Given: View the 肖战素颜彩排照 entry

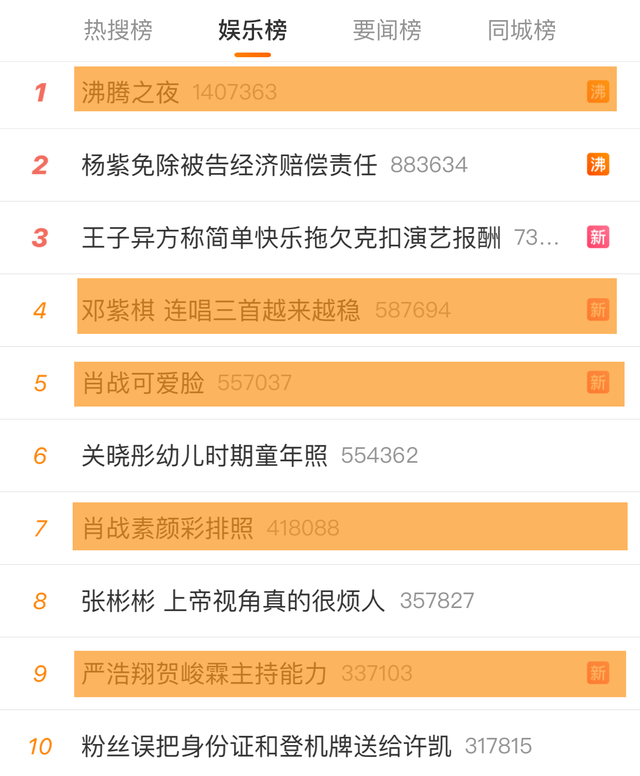Looking at the screenshot, I should pyautogui.click(x=168, y=528).
